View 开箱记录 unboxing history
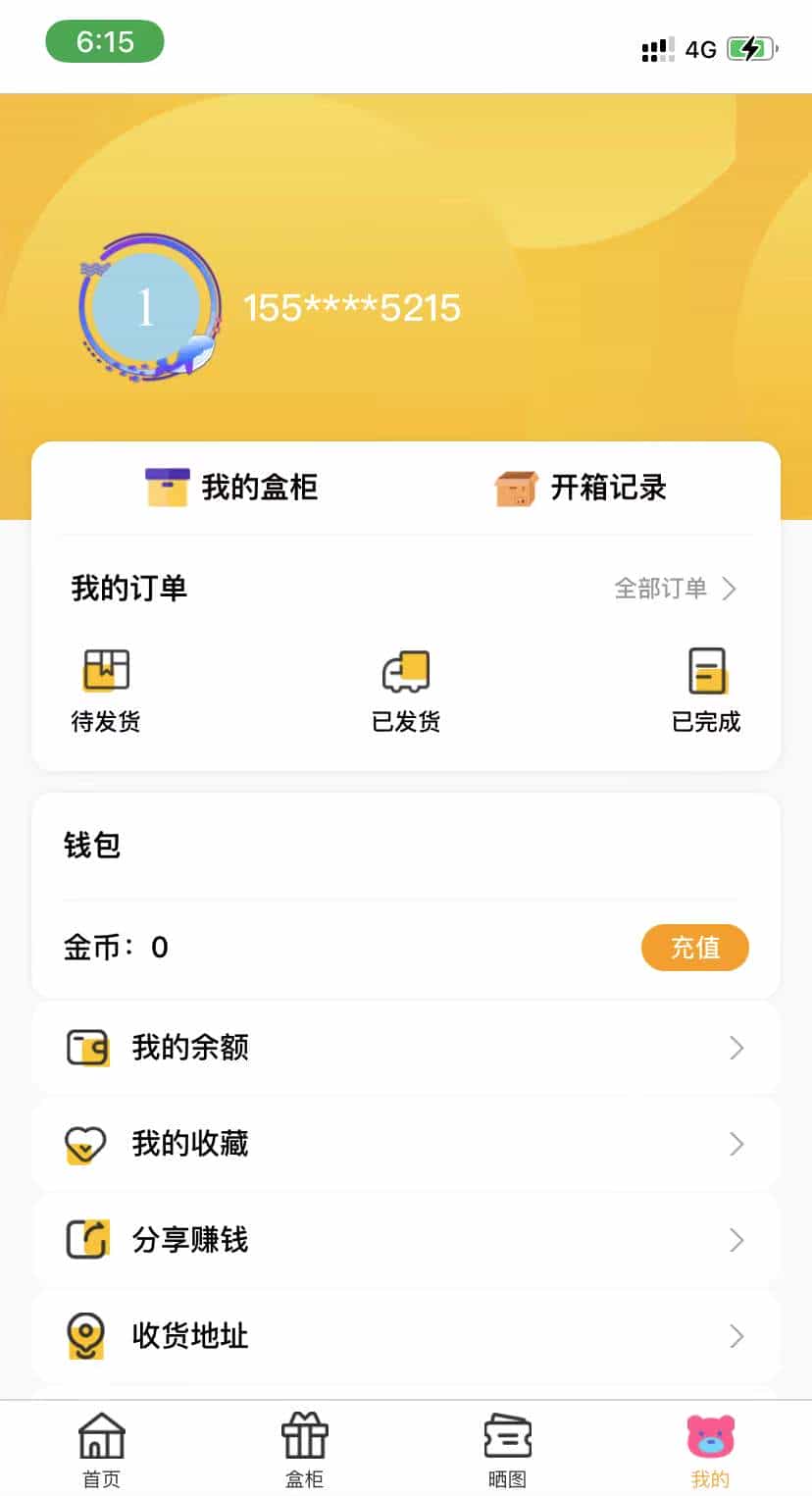 click(x=582, y=488)
